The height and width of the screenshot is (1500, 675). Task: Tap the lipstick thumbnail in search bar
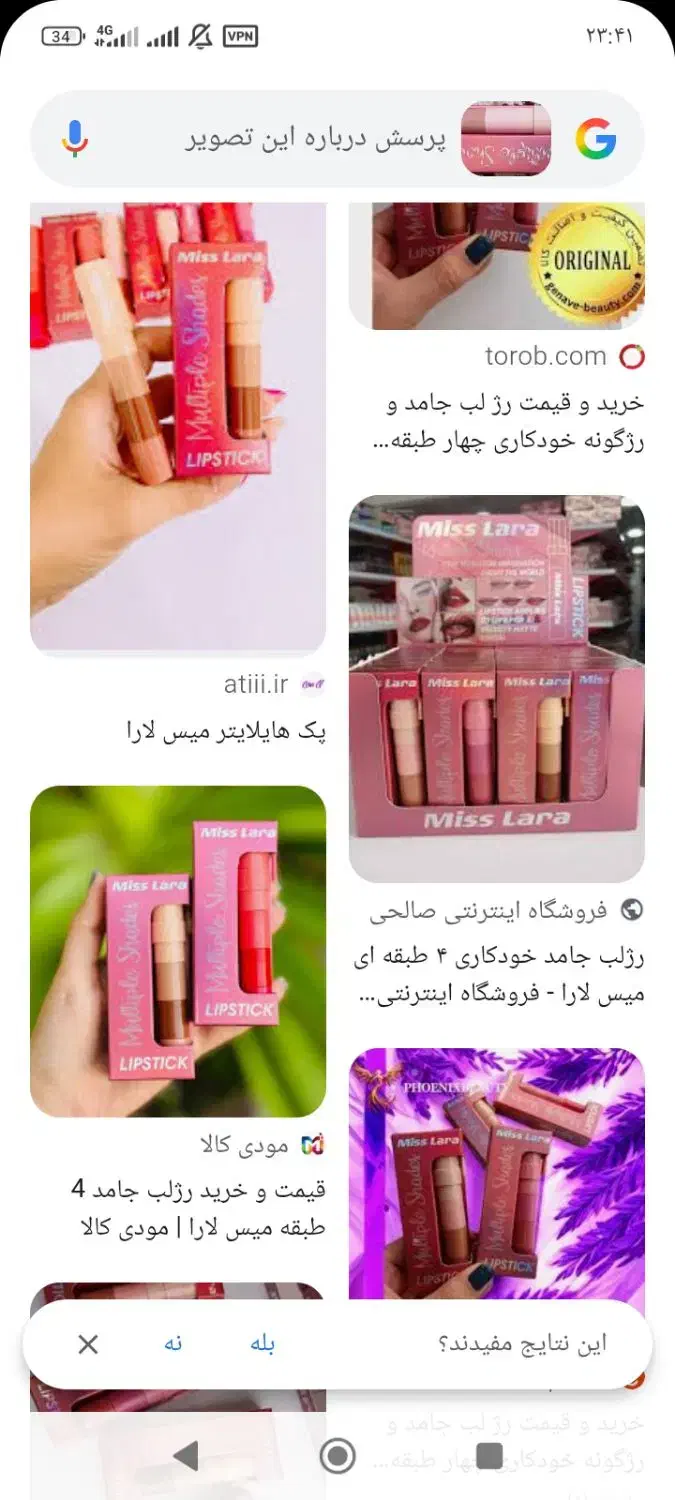(x=505, y=139)
